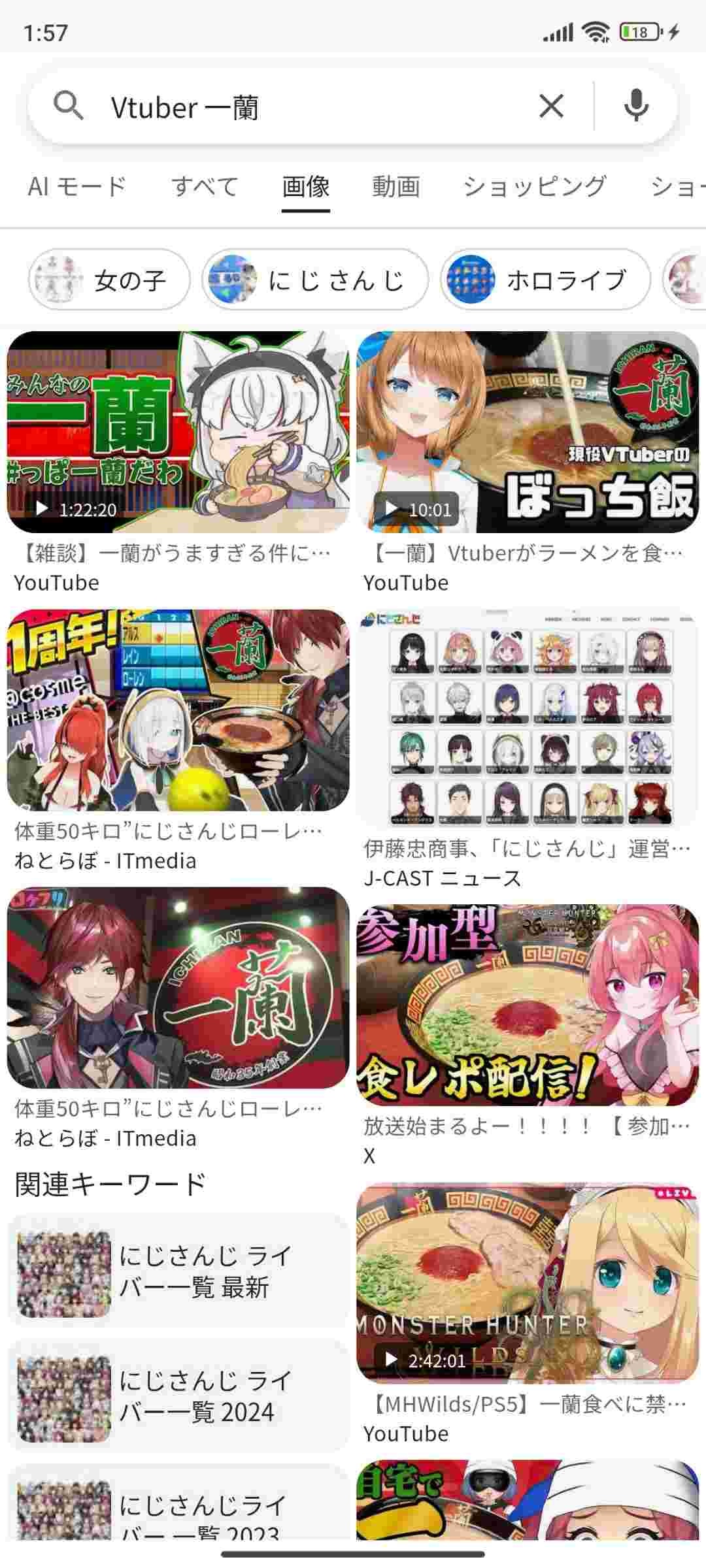The image size is (706, 1568).
Task: Open the 【MHWilds/PS5】一蘭食べに禁 video result
Action: pyautogui.click(x=528, y=1282)
